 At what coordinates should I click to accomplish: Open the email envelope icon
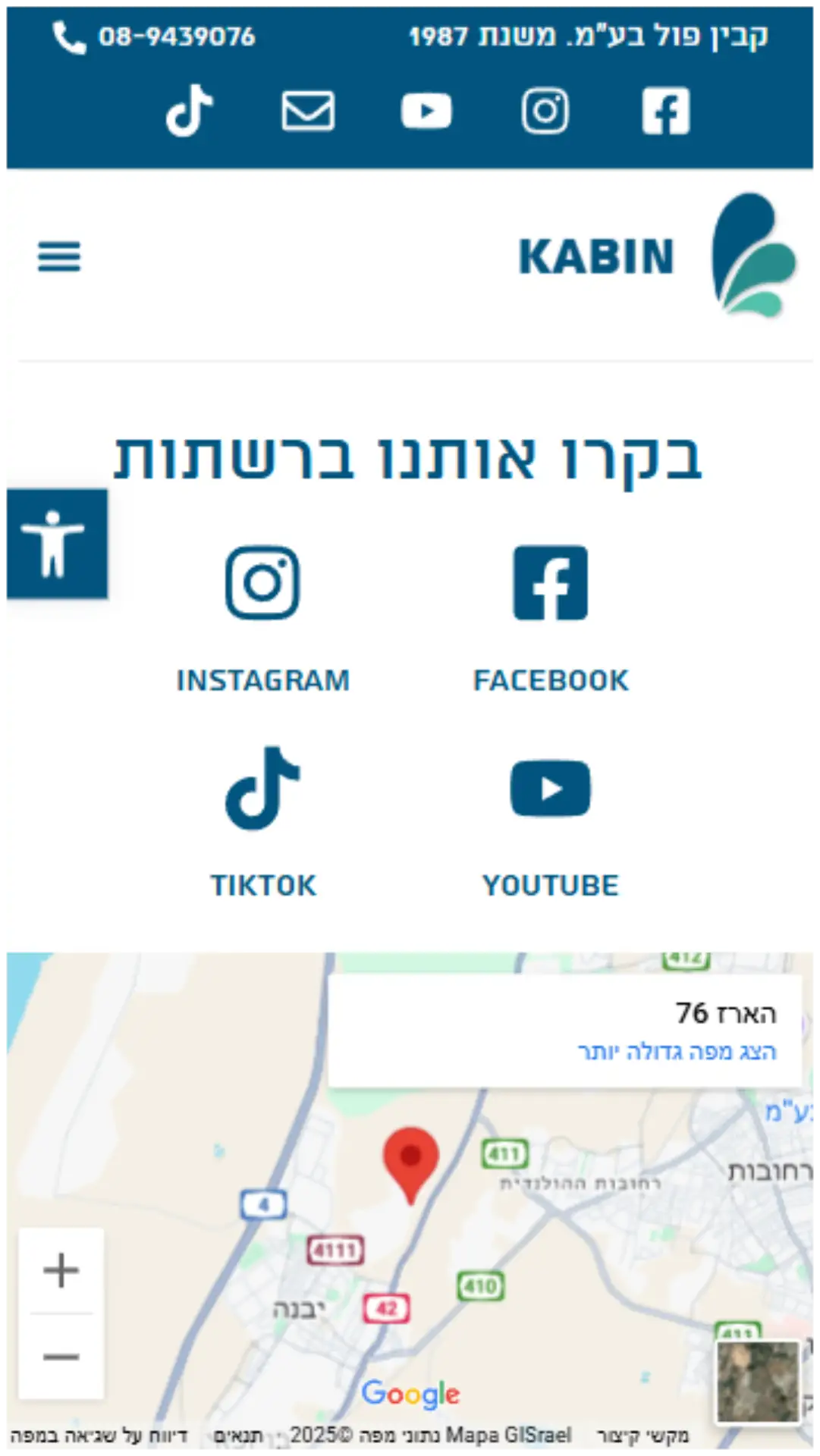pos(308,111)
